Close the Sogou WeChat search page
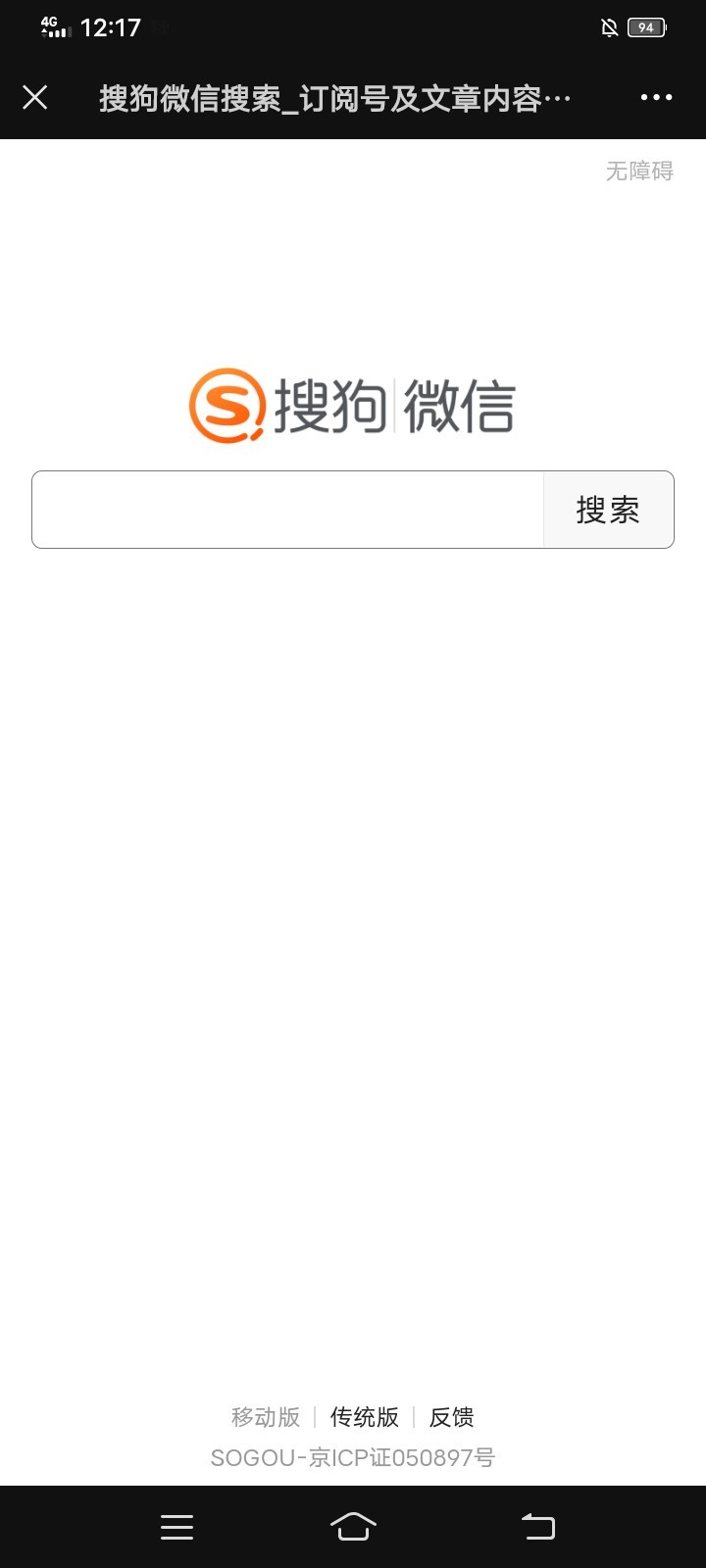The width and height of the screenshot is (706, 1568). pyautogui.click(x=35, y=97)
